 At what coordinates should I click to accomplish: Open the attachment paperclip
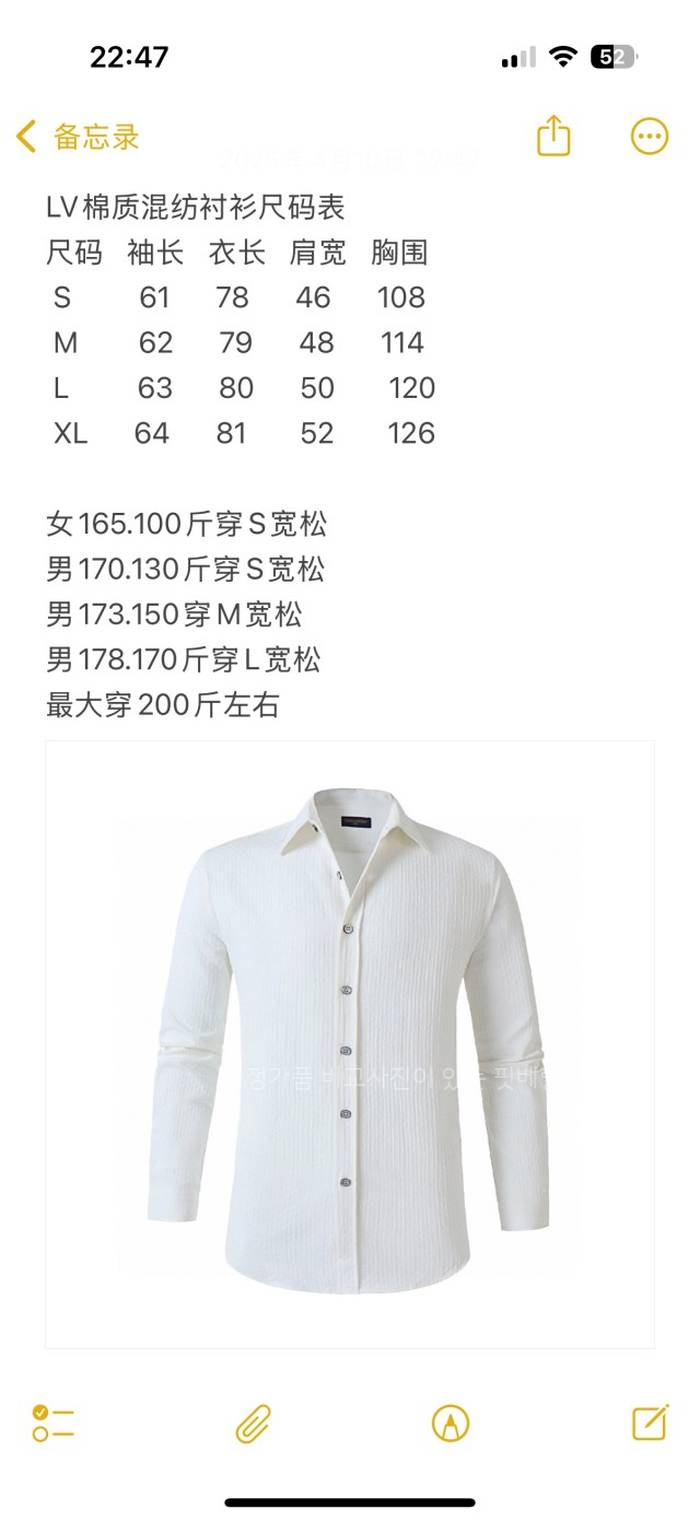(x=253, y=1422)
